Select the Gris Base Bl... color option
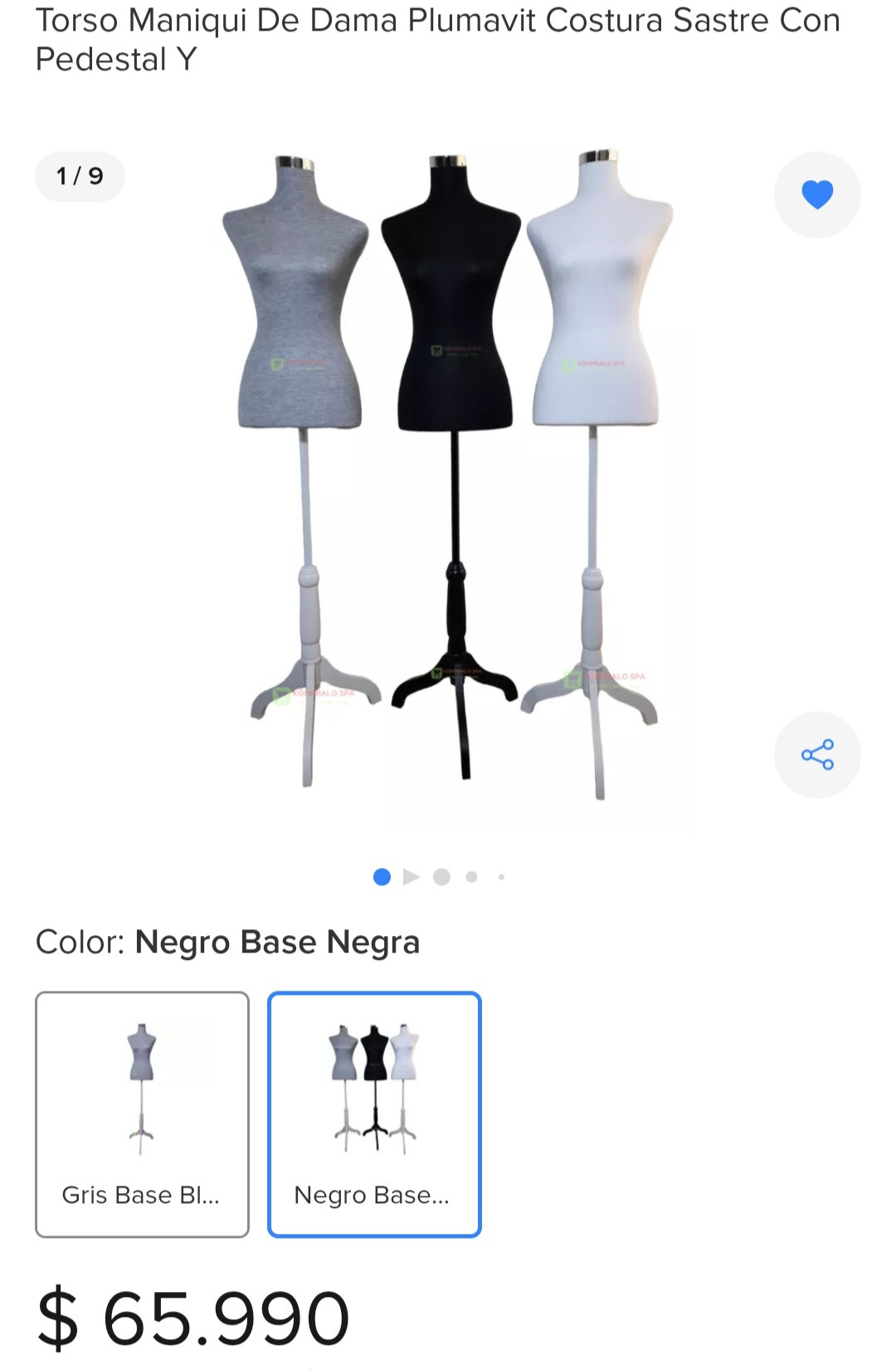 (142, 1114)
